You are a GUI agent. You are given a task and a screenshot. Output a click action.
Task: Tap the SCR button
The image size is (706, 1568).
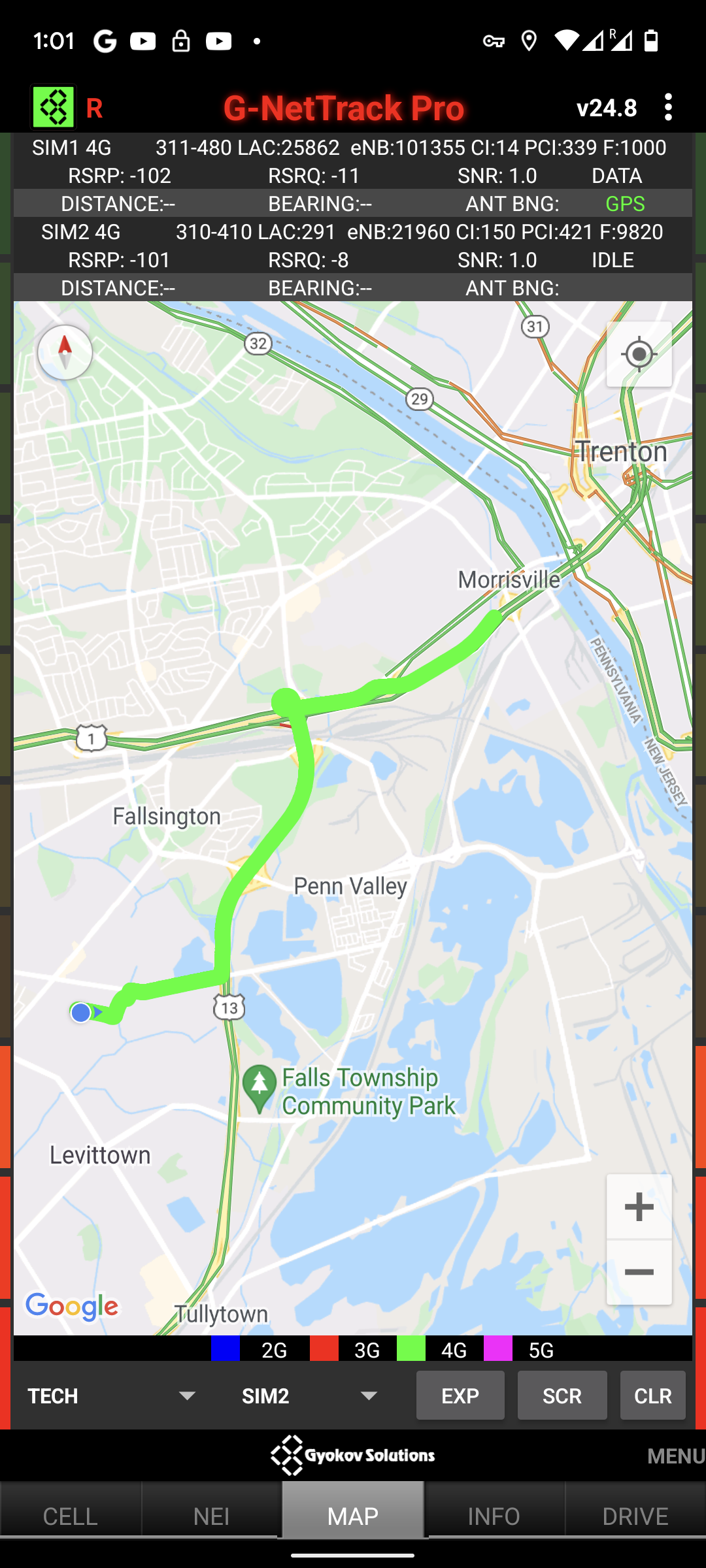coord(562,1396)
